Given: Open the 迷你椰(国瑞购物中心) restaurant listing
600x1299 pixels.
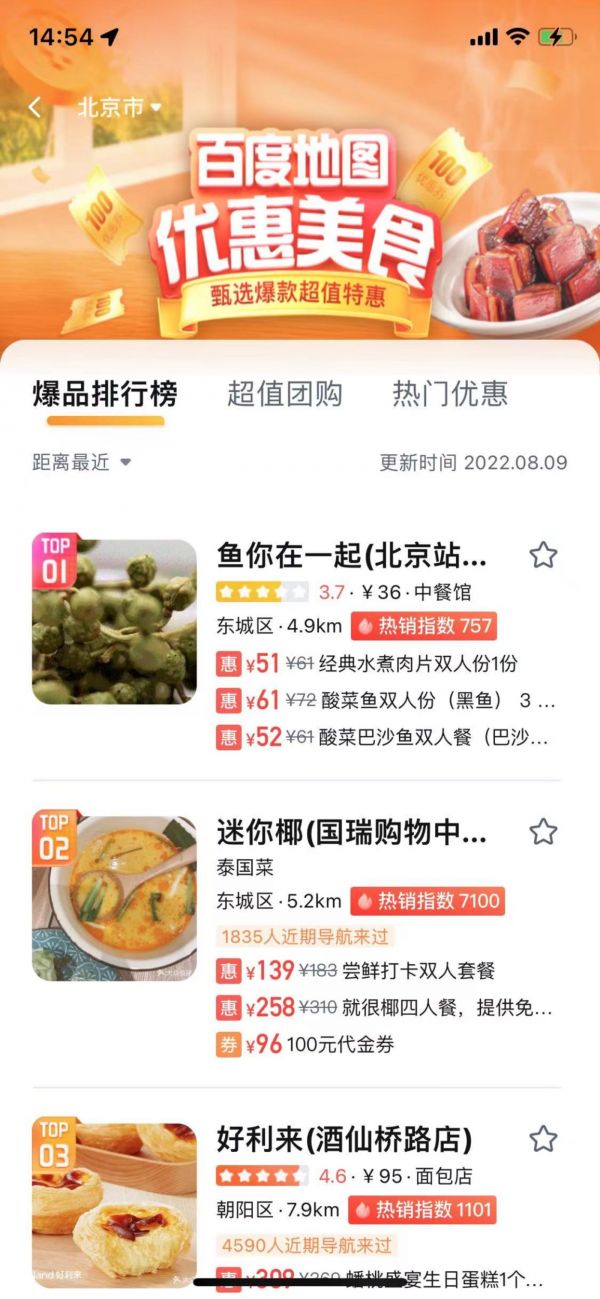Looking at the screenshot, I should [352, 832].
